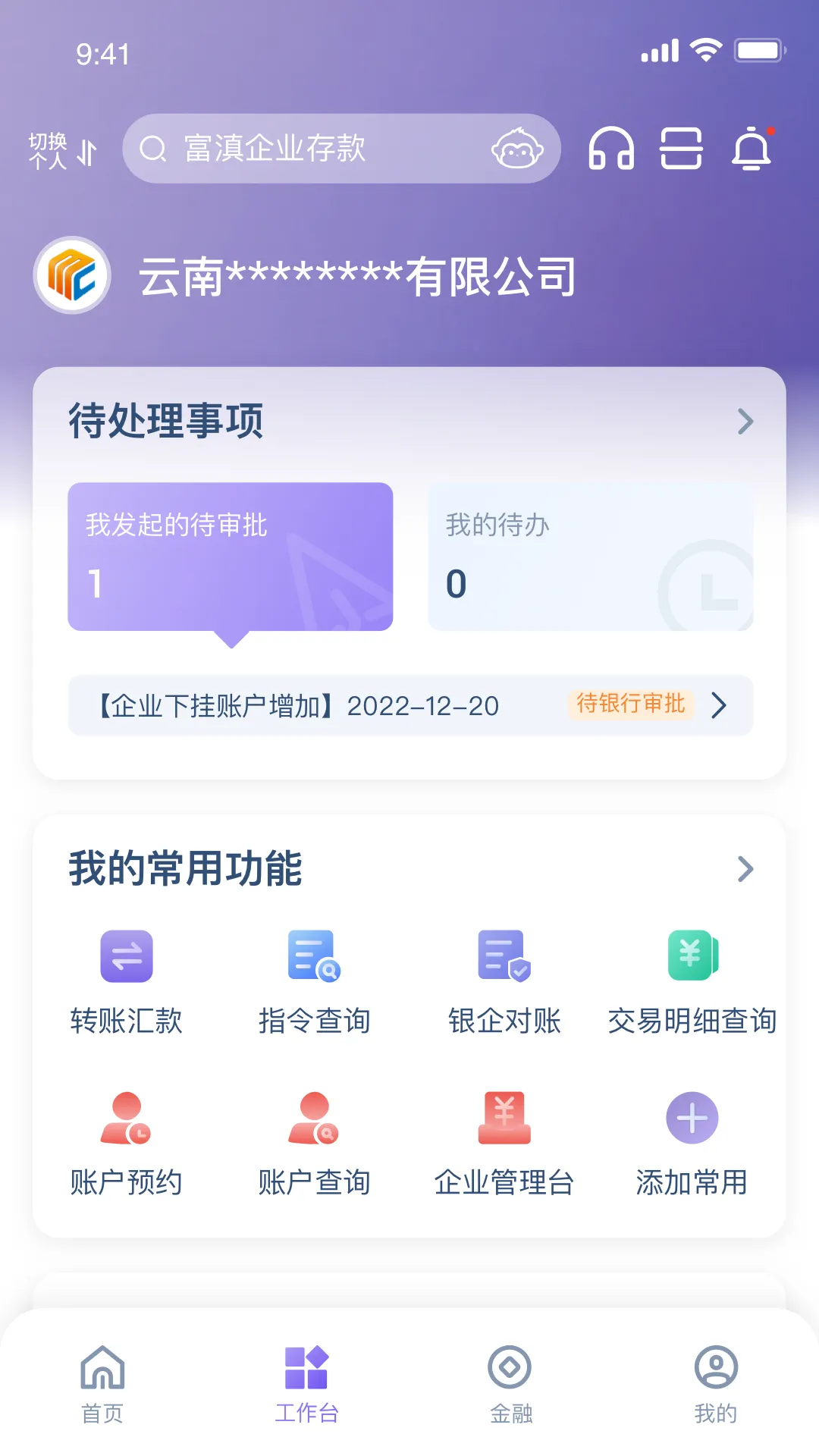Tap the monkey mascot icon in search bar
This screenshot has width=819, height=1456.
pyautogui.click(x=516, y=149)
